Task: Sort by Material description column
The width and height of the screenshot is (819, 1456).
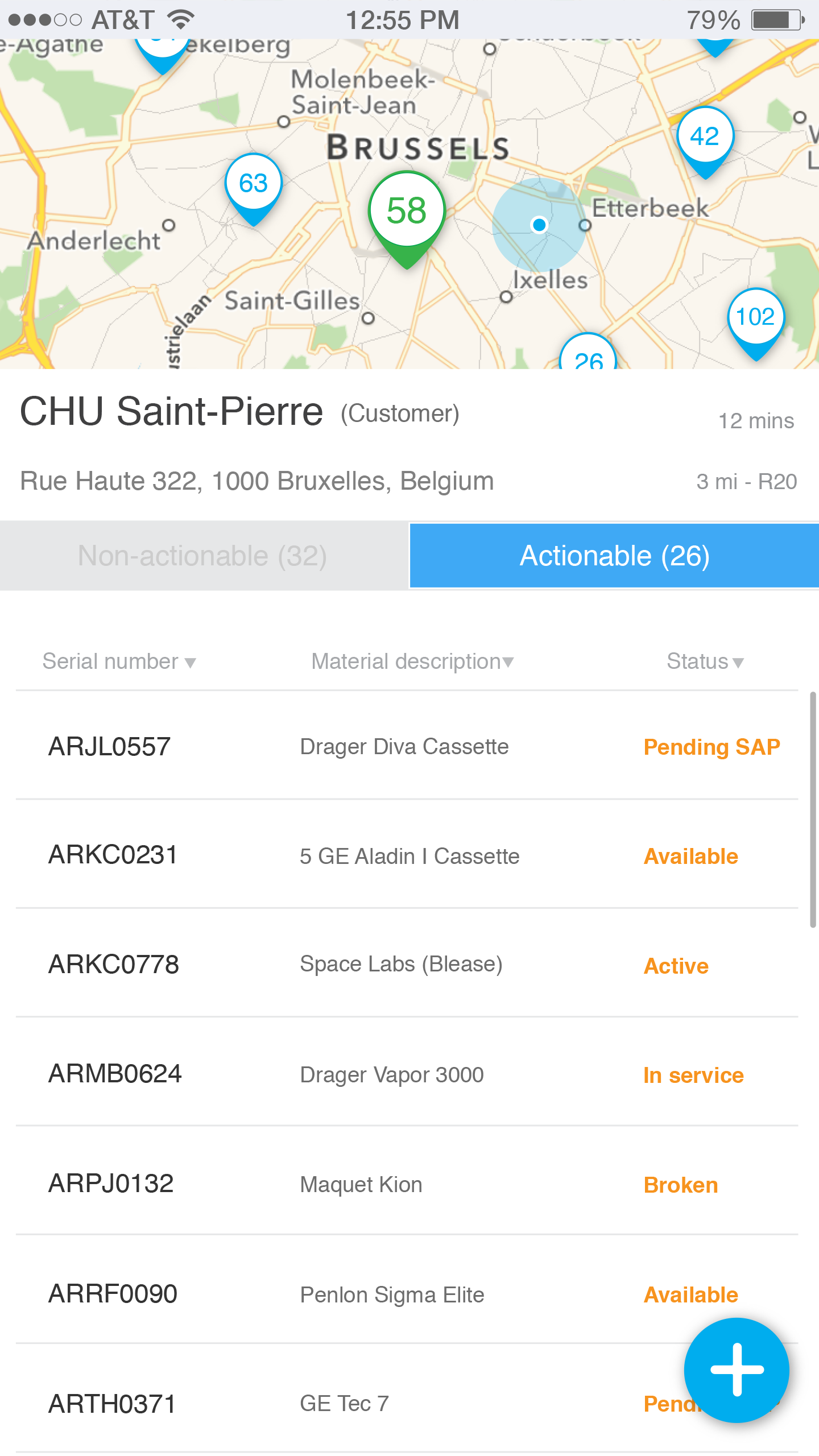Action: pyautogui.click(x=412, y=661)
